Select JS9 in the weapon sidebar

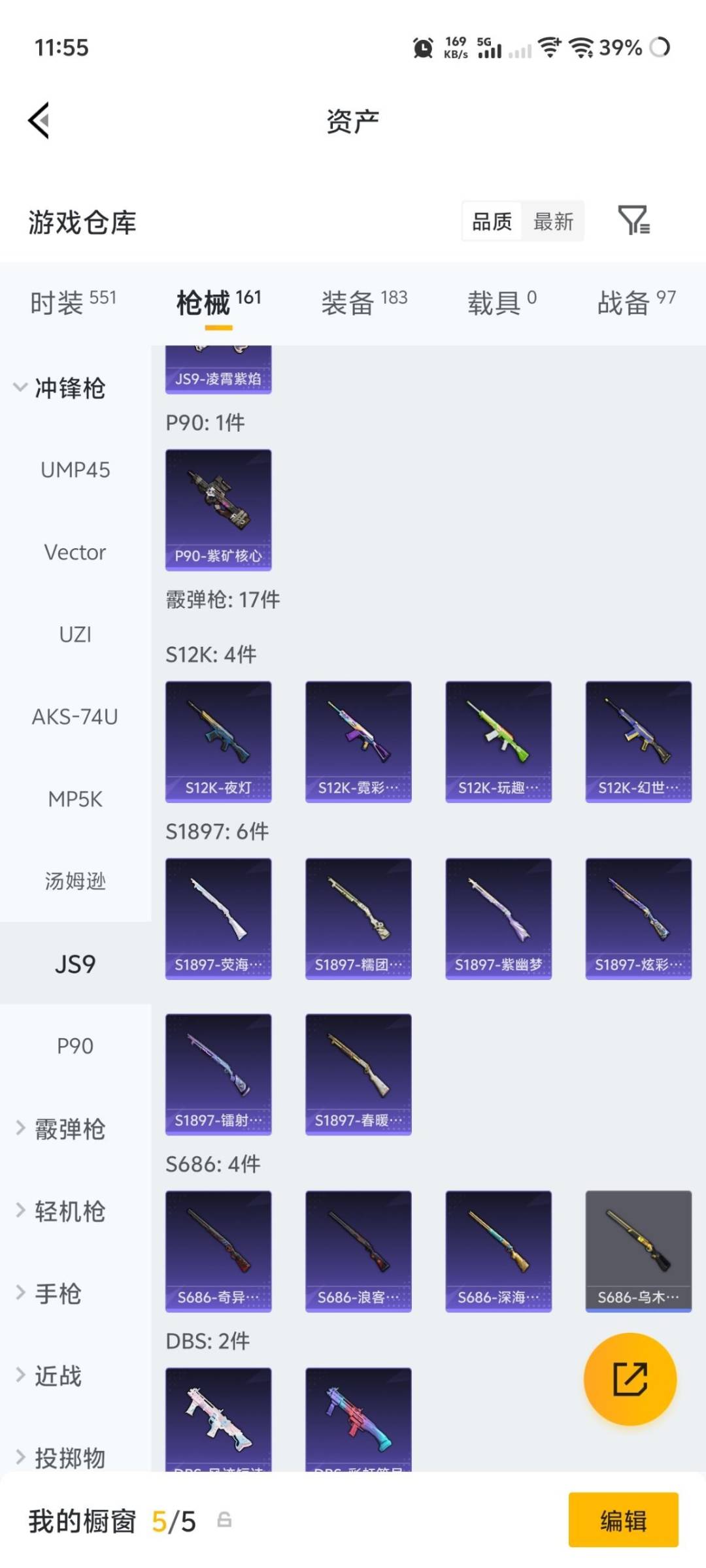tap(75, 963)
